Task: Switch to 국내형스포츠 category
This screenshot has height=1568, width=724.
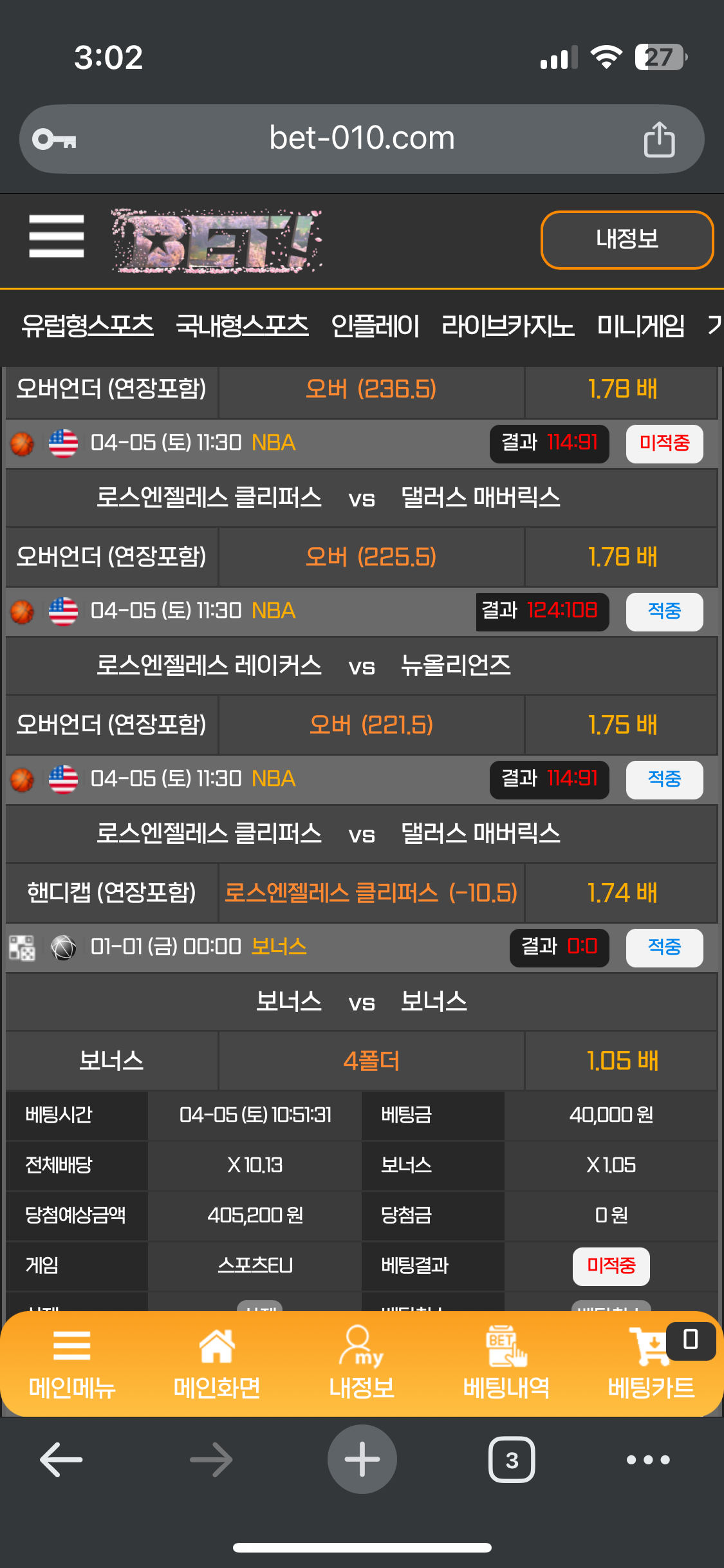Action: tap(242, 326)
